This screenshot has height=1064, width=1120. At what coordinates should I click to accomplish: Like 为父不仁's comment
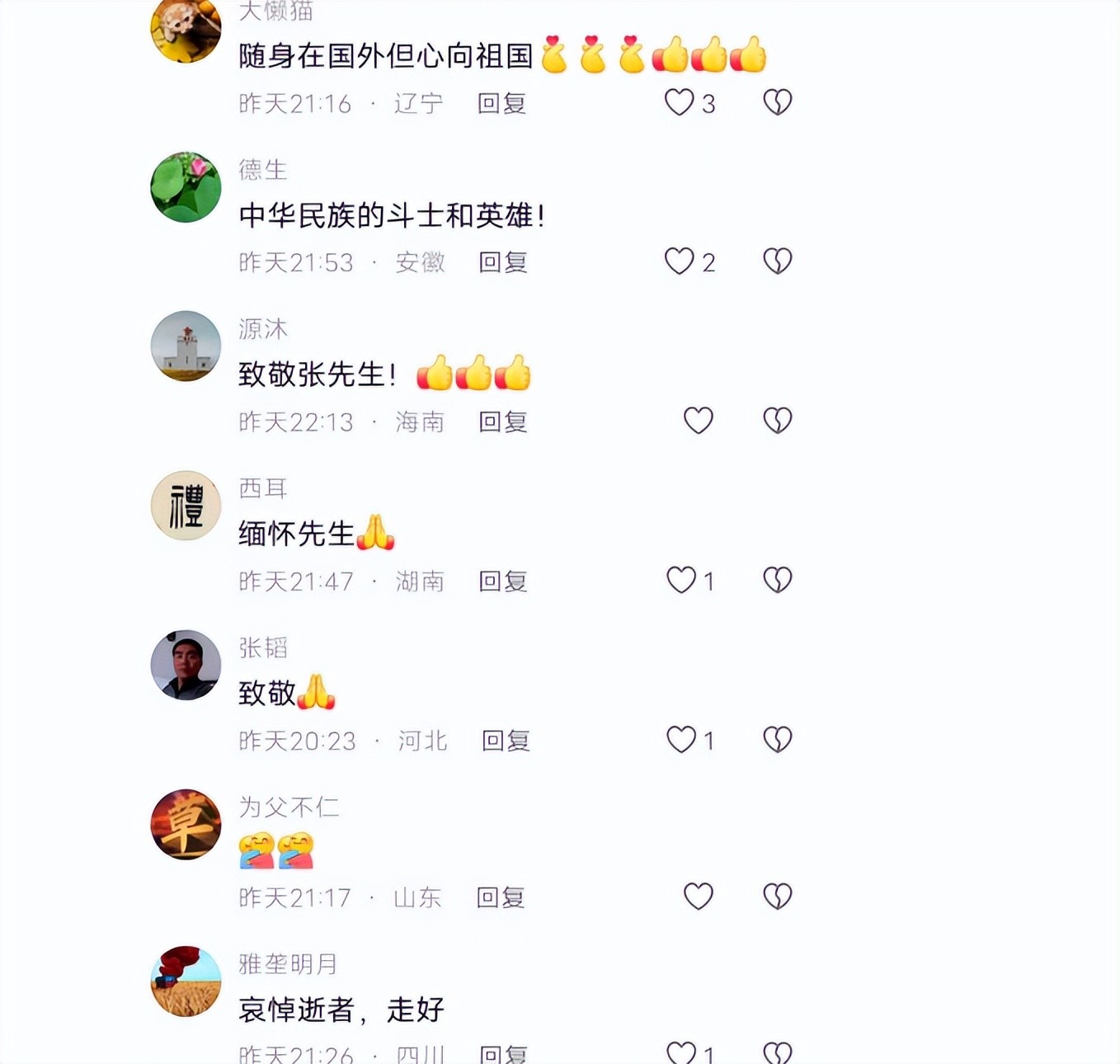(698, 896)
